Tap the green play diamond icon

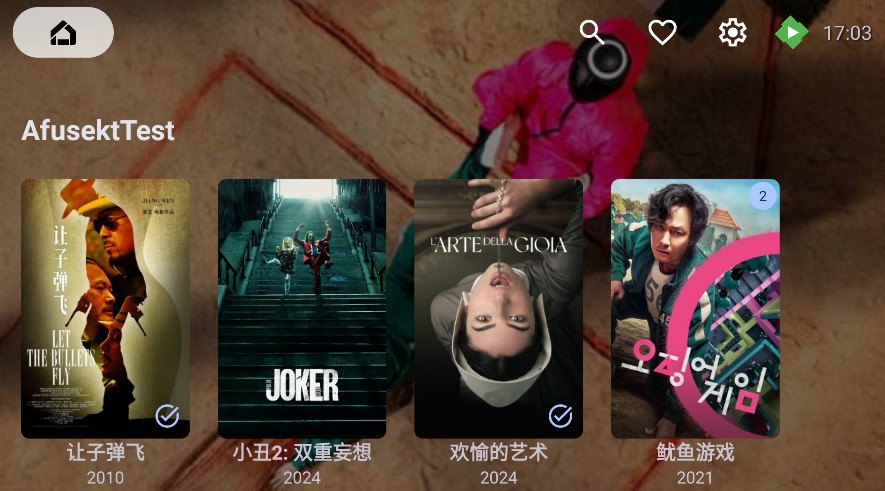click(x=791, y=33)
